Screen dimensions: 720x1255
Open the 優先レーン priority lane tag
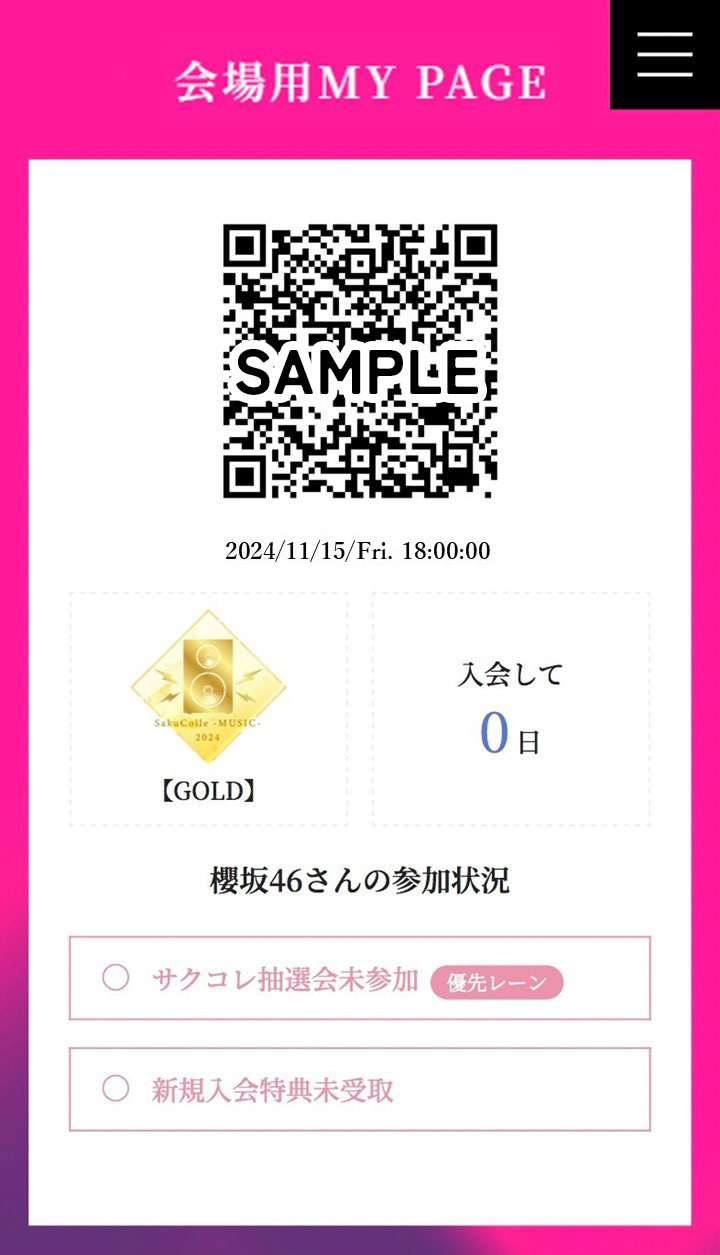[x=499, y=982]
